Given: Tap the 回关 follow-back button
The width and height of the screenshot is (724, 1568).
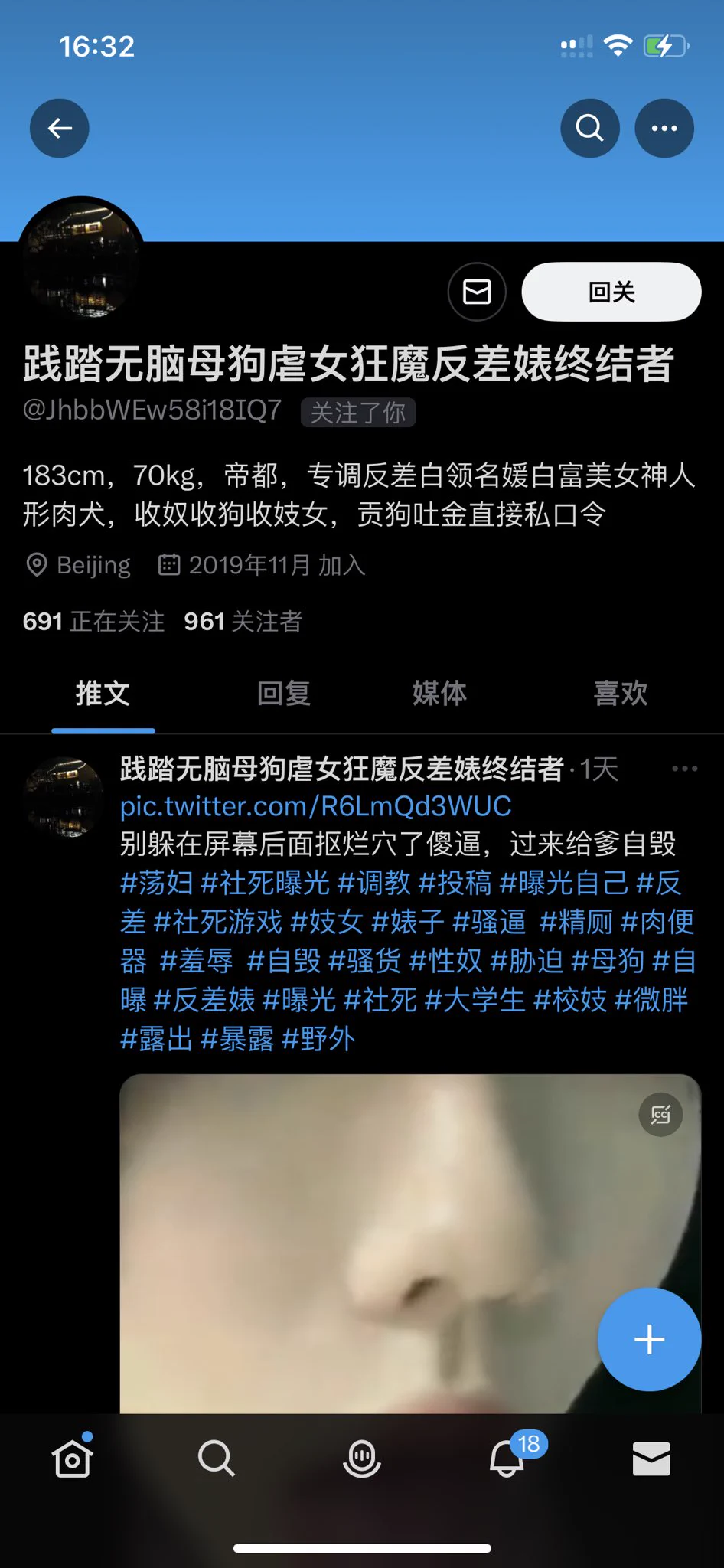Looking at the screenshot, I should [611, 292].
